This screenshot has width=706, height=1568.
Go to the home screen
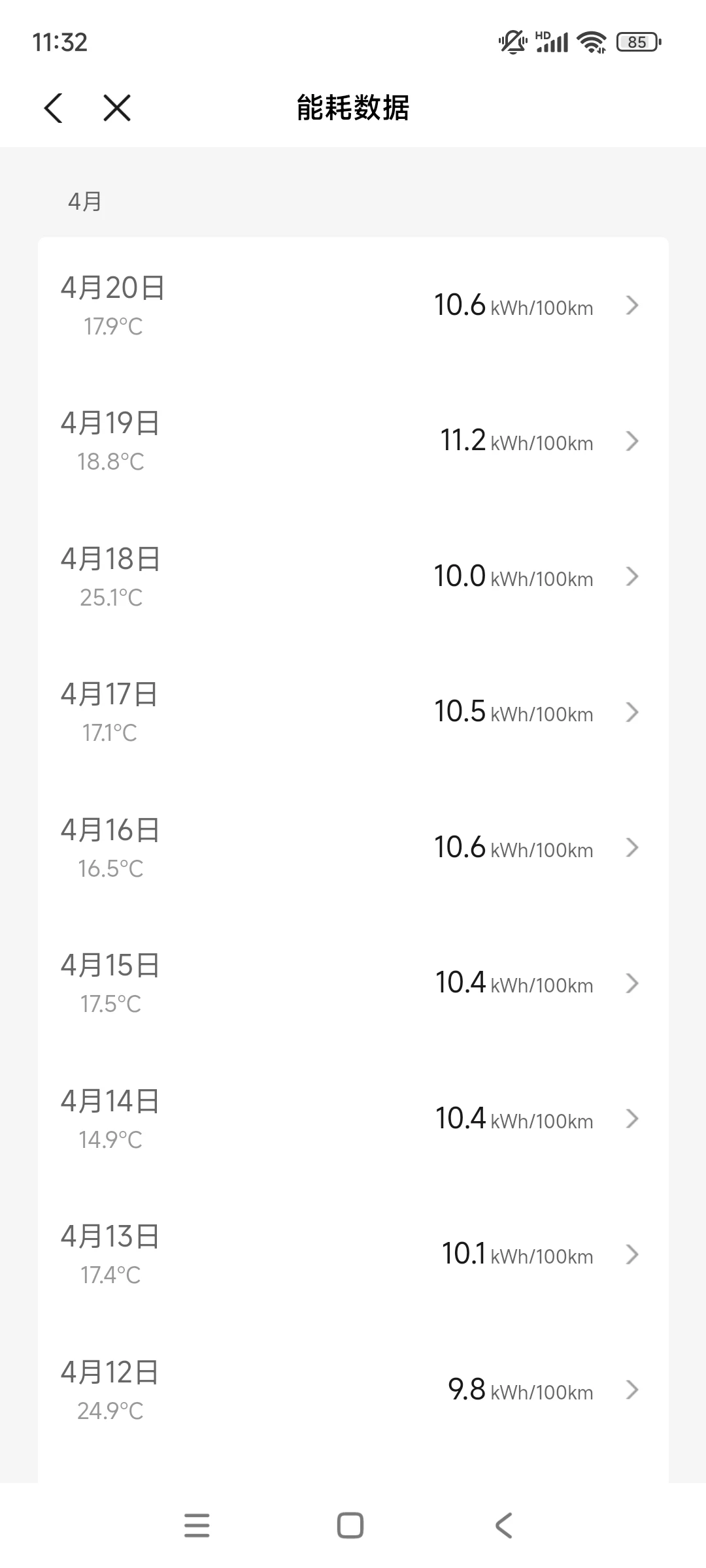coord(350,1526)
